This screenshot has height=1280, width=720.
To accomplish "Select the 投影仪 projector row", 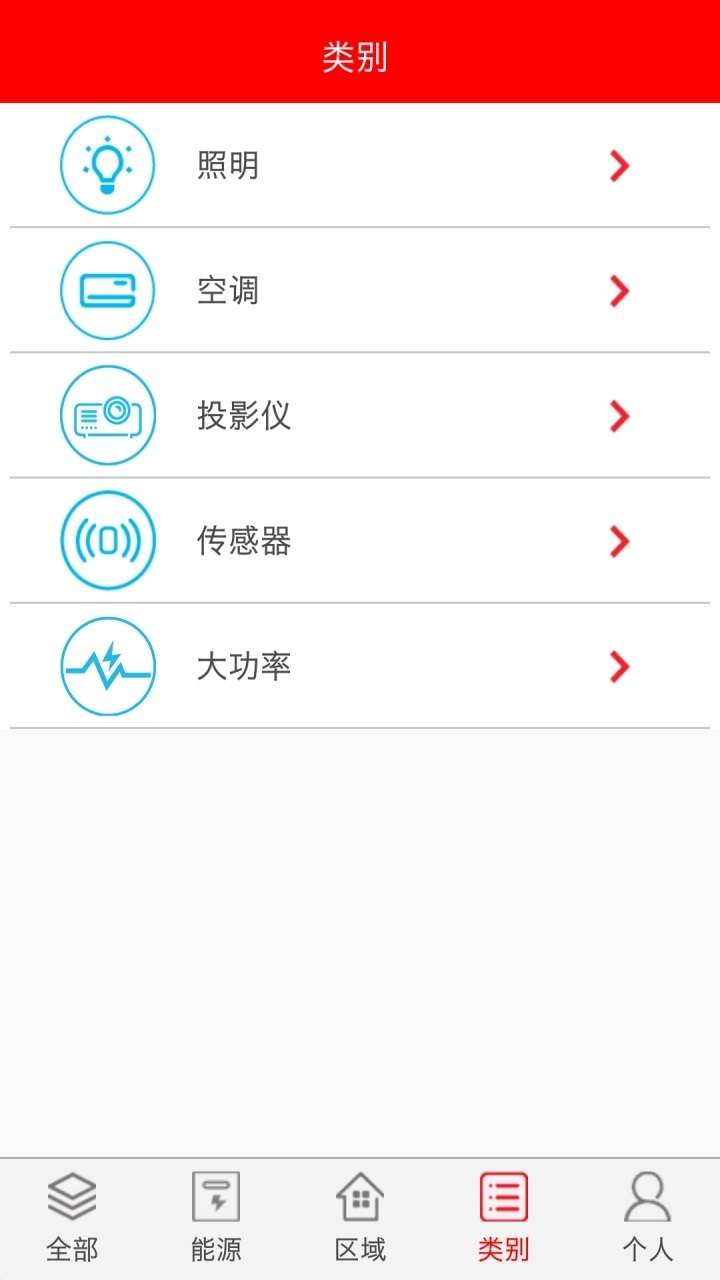I will (x=360, y=415).
